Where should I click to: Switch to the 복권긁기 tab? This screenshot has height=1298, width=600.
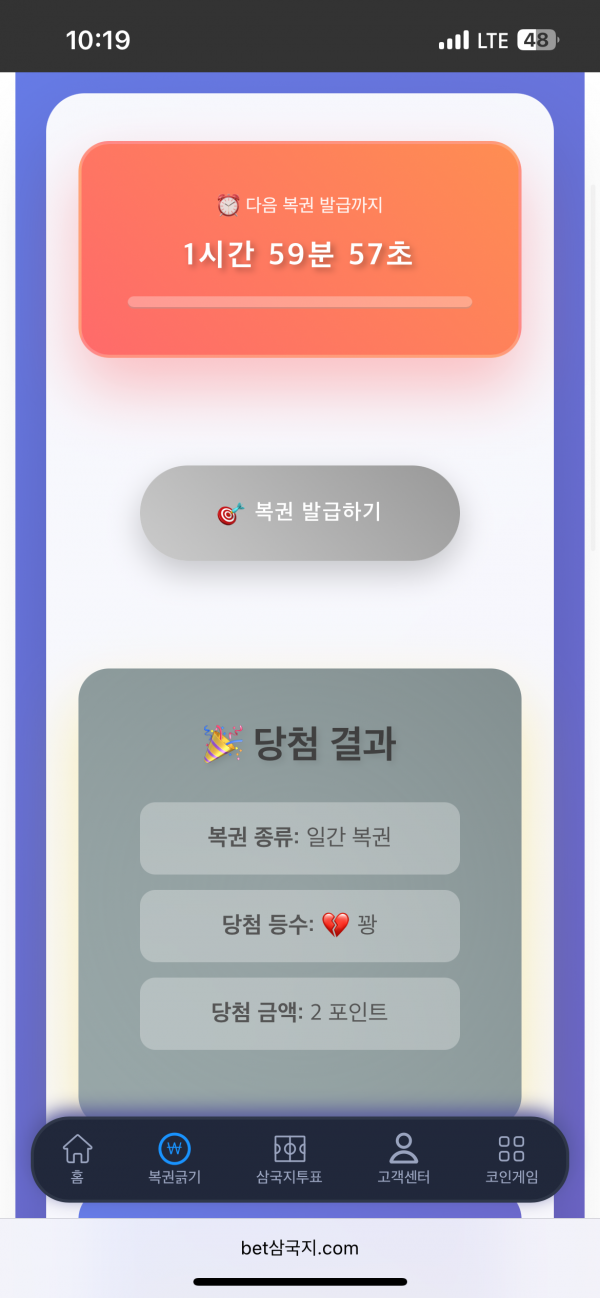tap(174, 1159)
